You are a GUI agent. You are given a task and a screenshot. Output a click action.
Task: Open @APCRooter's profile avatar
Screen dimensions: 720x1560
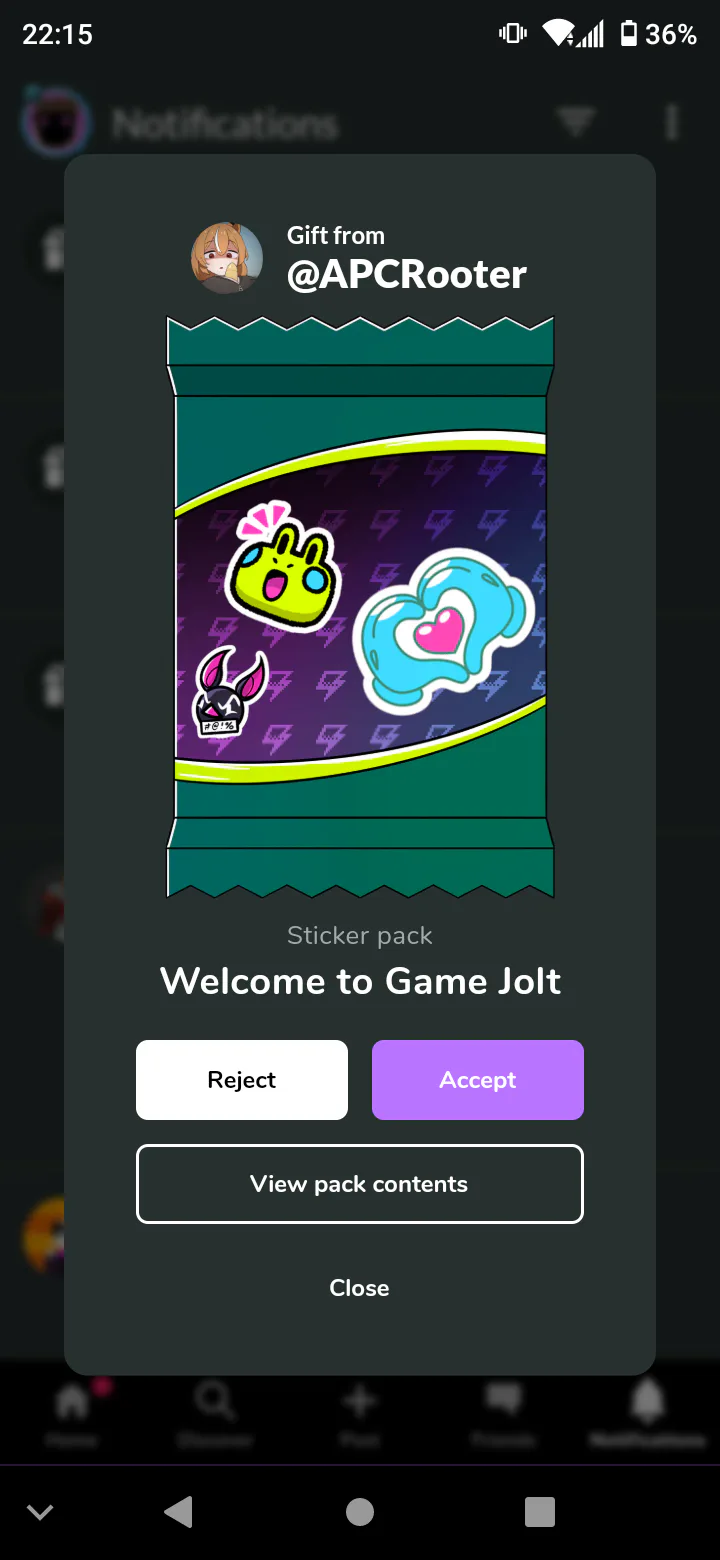click(x=227, y=258)
